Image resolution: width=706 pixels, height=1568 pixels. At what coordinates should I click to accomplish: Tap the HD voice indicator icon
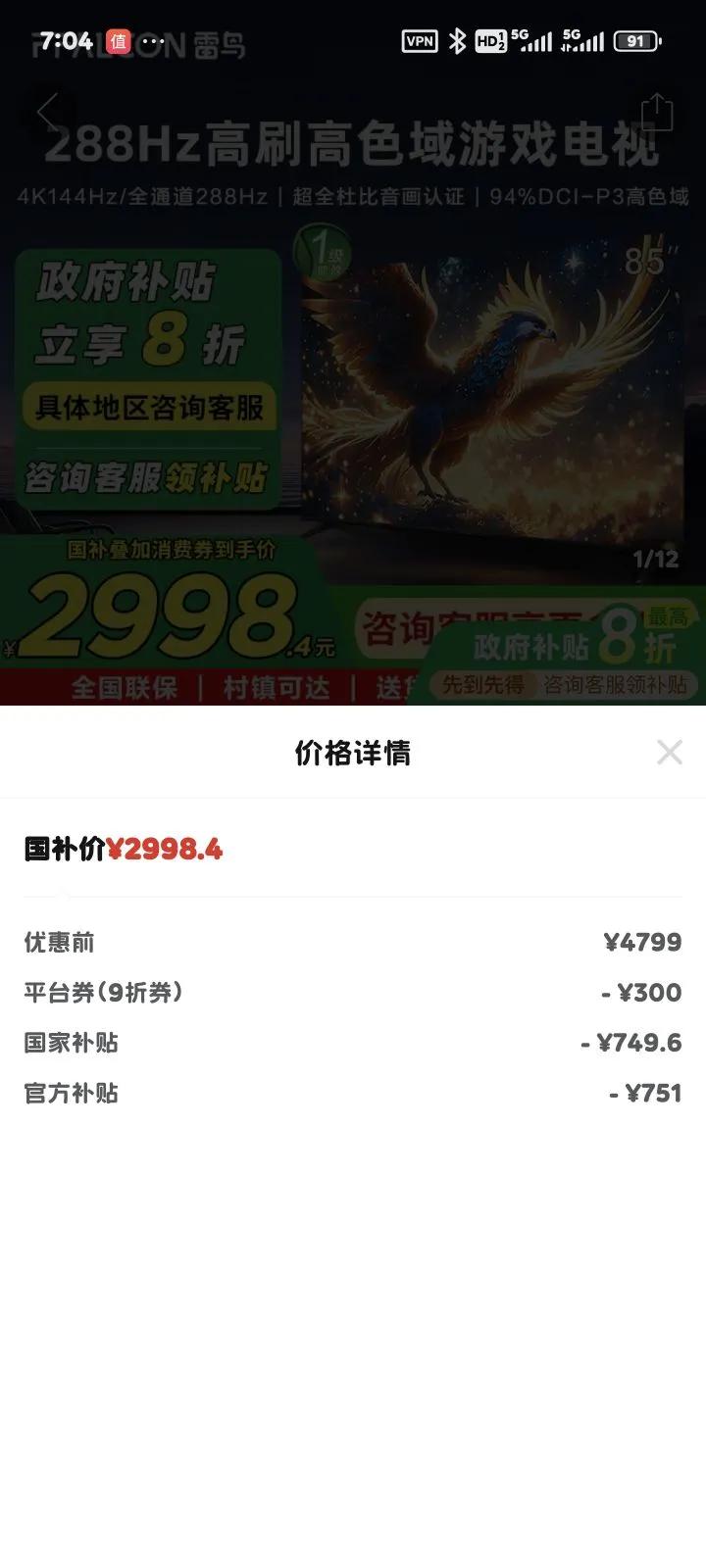click(x=491, y=41)
